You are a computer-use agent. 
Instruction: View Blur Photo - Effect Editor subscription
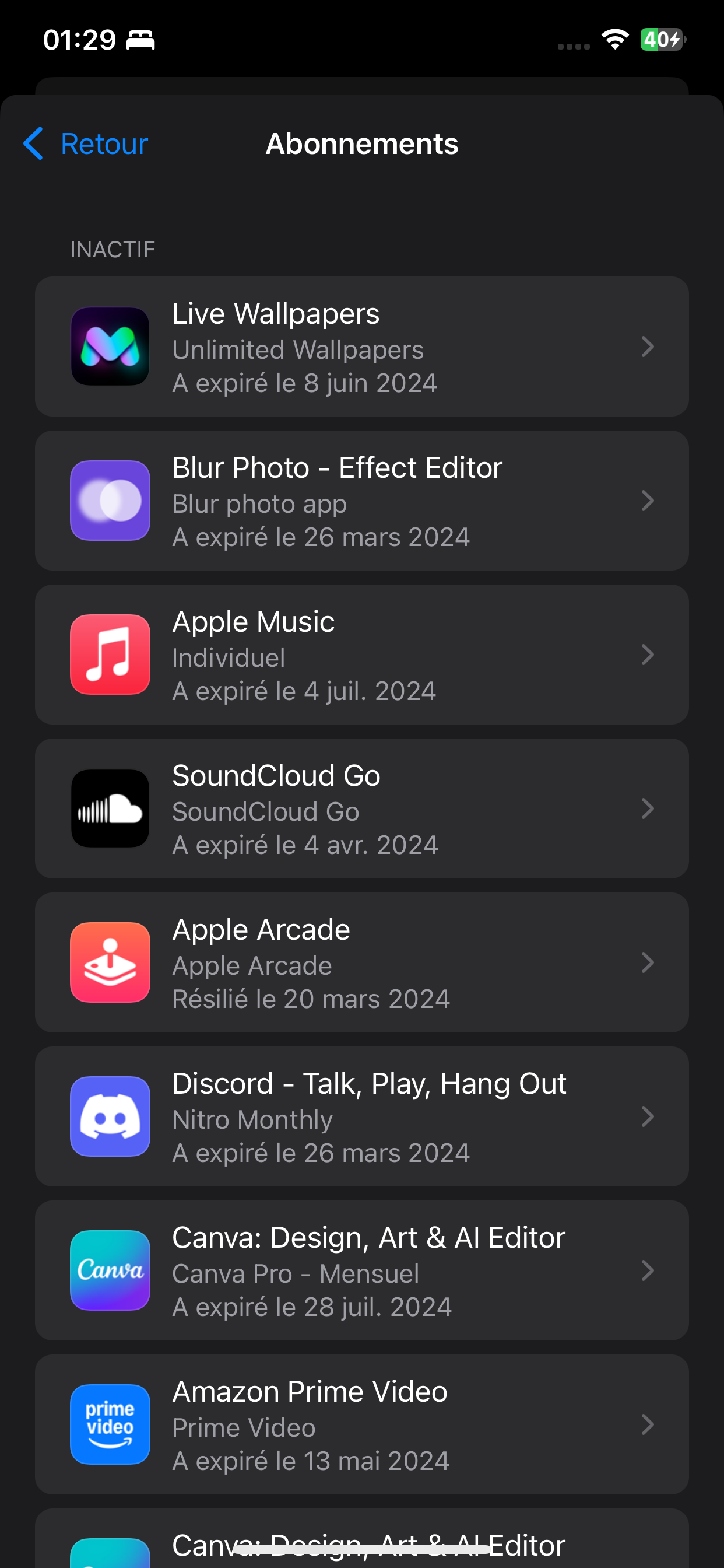point(361,501)
